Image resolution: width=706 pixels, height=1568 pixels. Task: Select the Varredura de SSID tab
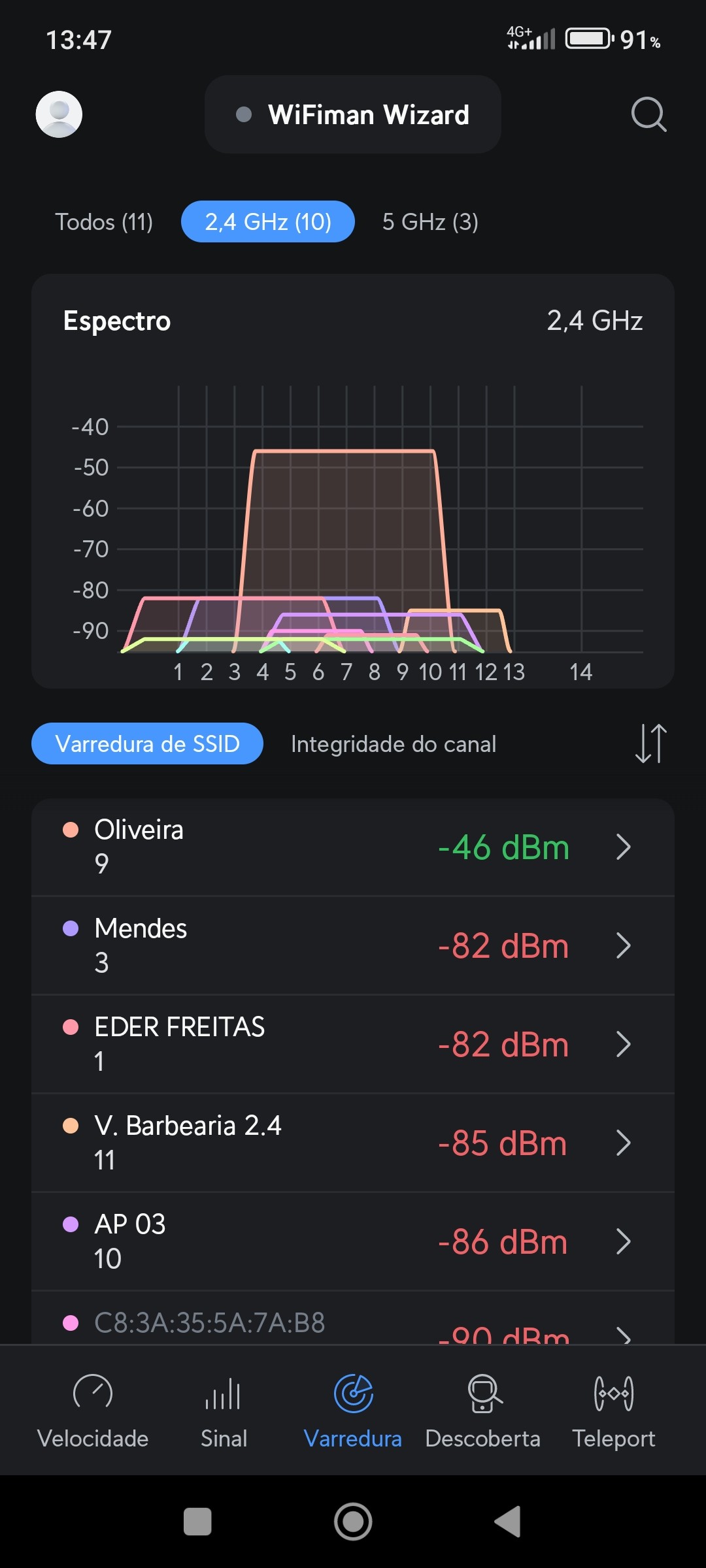147,743
